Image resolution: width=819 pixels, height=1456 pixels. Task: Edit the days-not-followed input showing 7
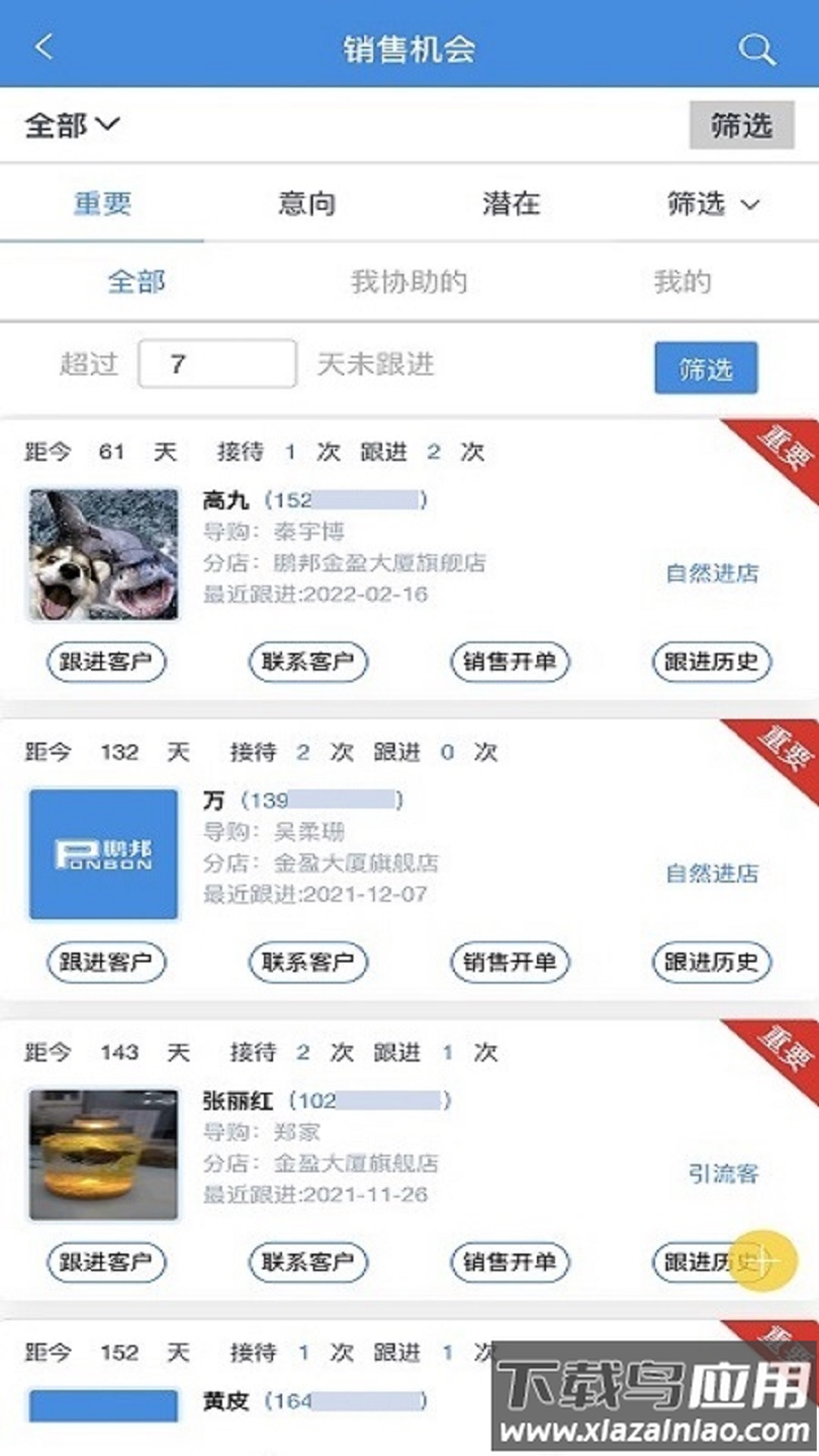coord(218,364)
